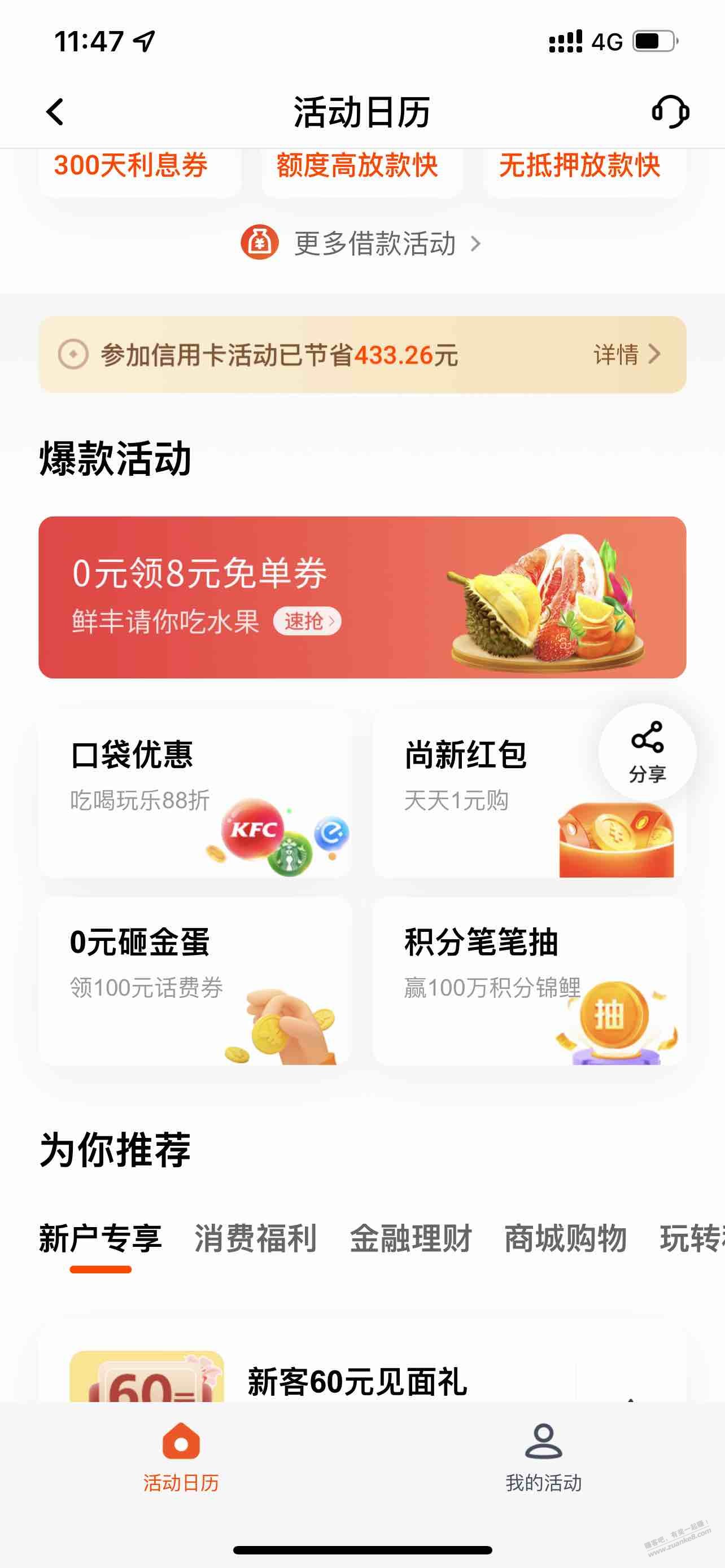This screenshot has height=1568, width=725.
Task: Open the 300天利息券 loan card
Action: coord(131,167)
